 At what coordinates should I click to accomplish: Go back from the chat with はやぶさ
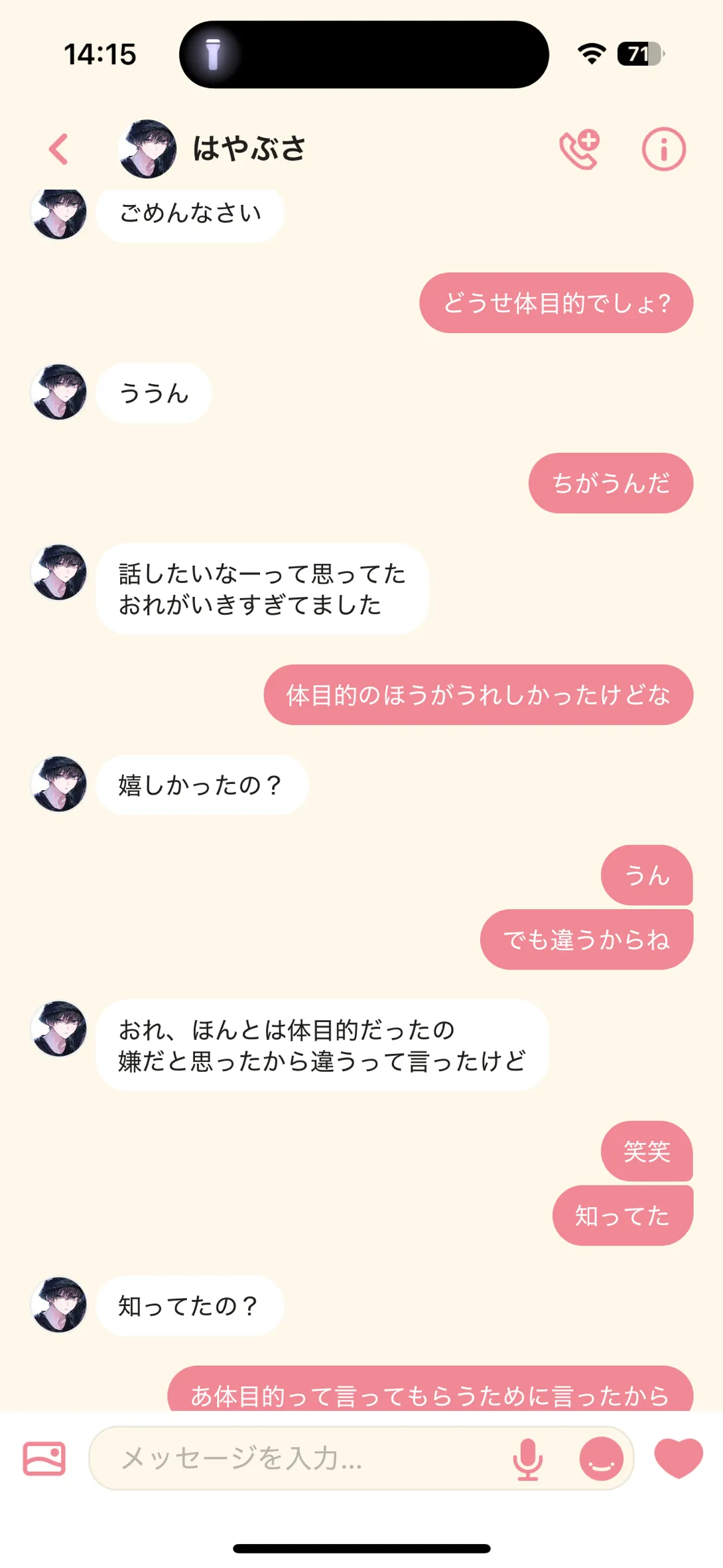click(x=58, y=149)
